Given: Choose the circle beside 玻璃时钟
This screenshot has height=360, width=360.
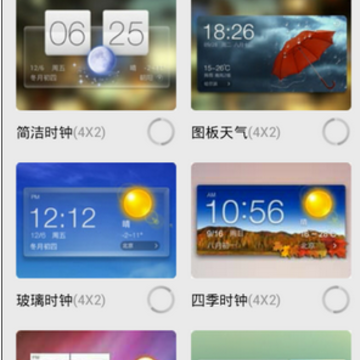Looking at the screenshot, I should pyautogui.click(x=161, y=300).
